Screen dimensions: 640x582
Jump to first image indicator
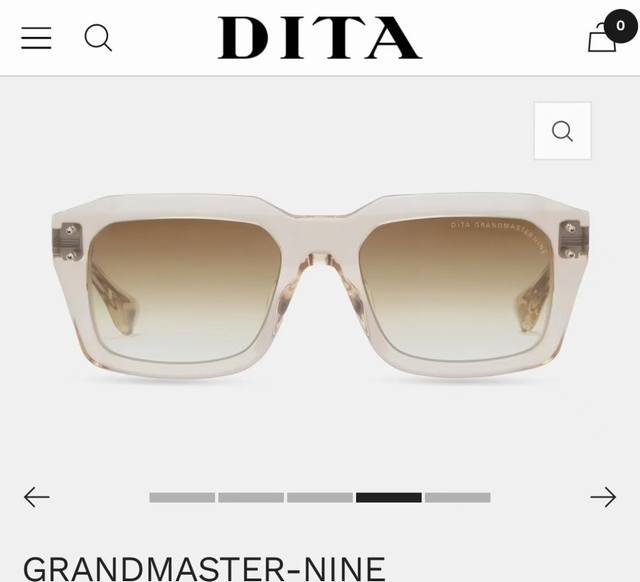(x=182, y=497)
